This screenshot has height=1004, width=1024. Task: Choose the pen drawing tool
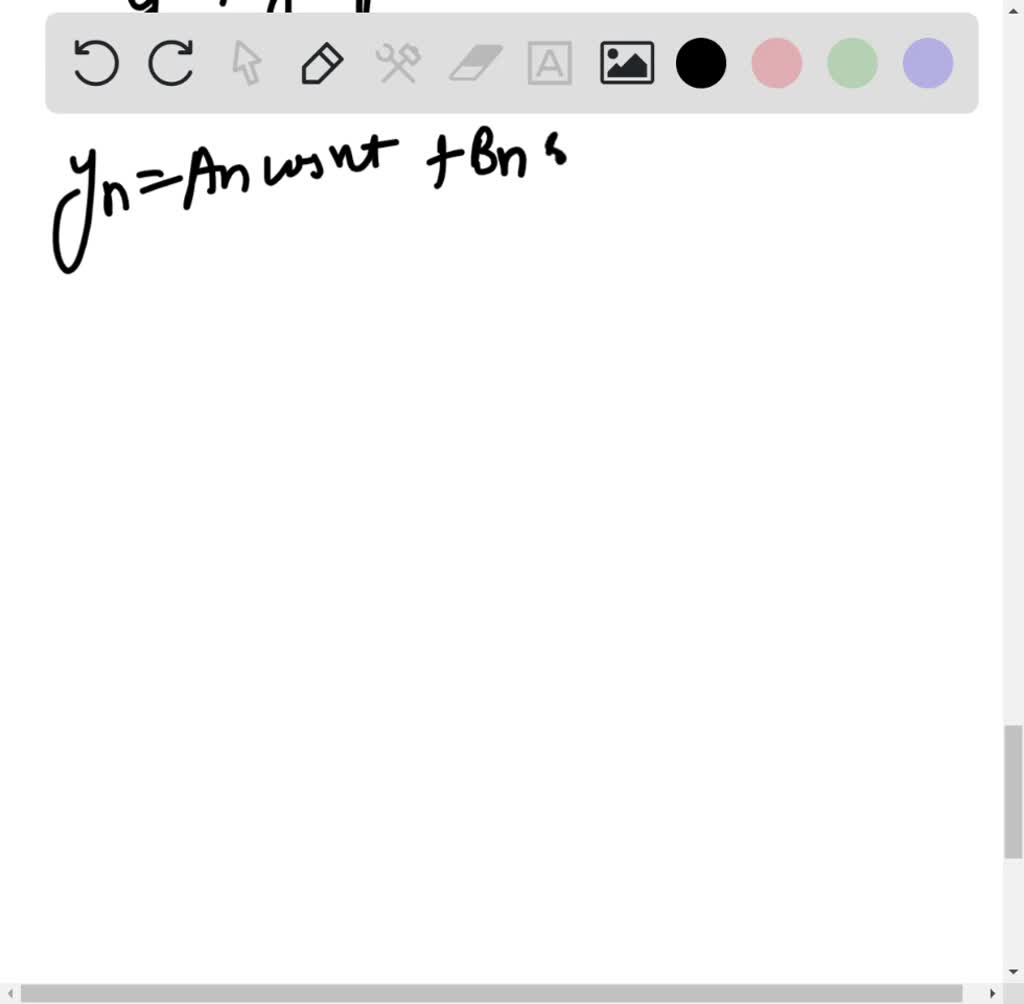point(322,63)
